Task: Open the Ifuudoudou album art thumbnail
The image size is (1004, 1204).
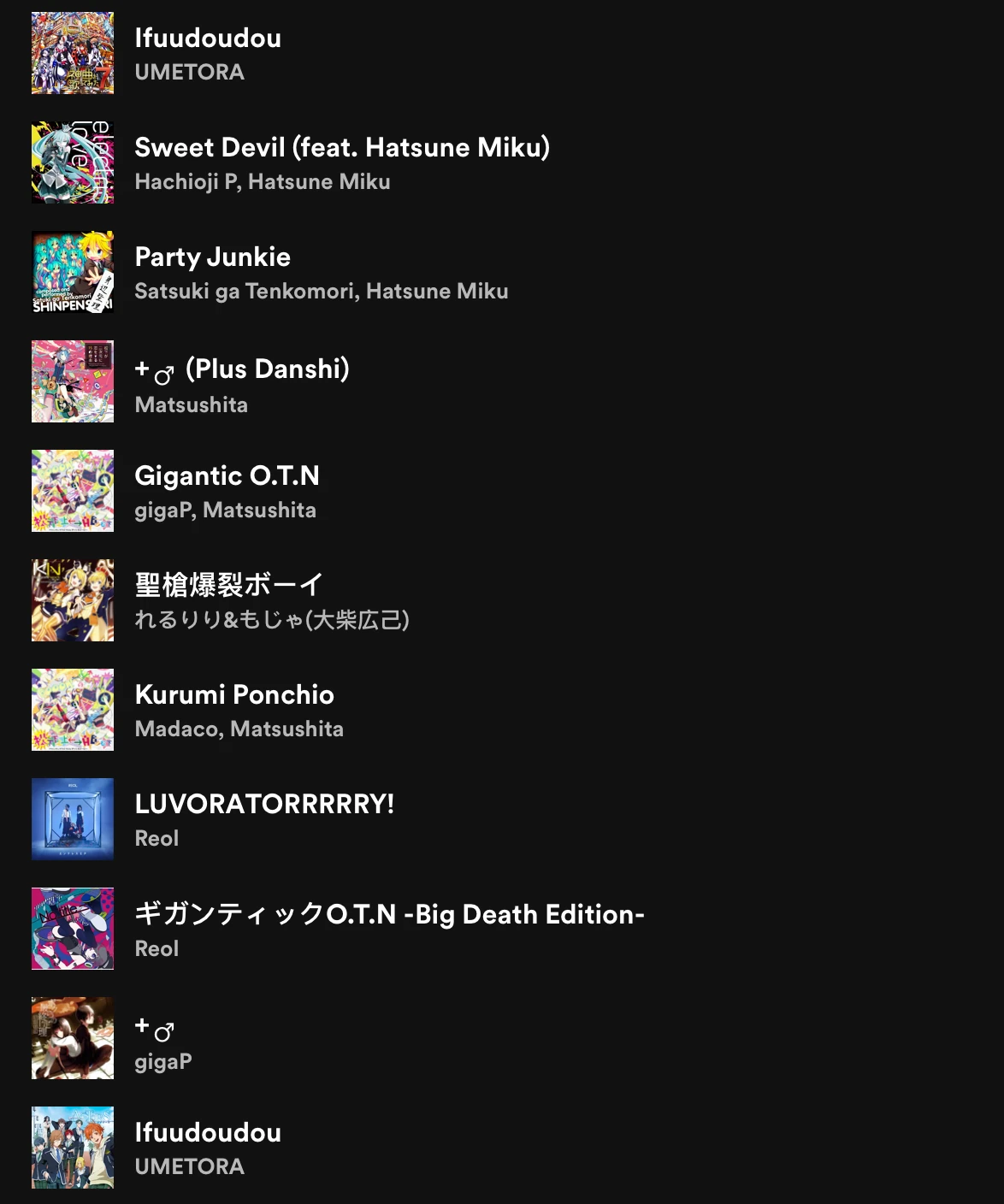Action: click(73, 53)
